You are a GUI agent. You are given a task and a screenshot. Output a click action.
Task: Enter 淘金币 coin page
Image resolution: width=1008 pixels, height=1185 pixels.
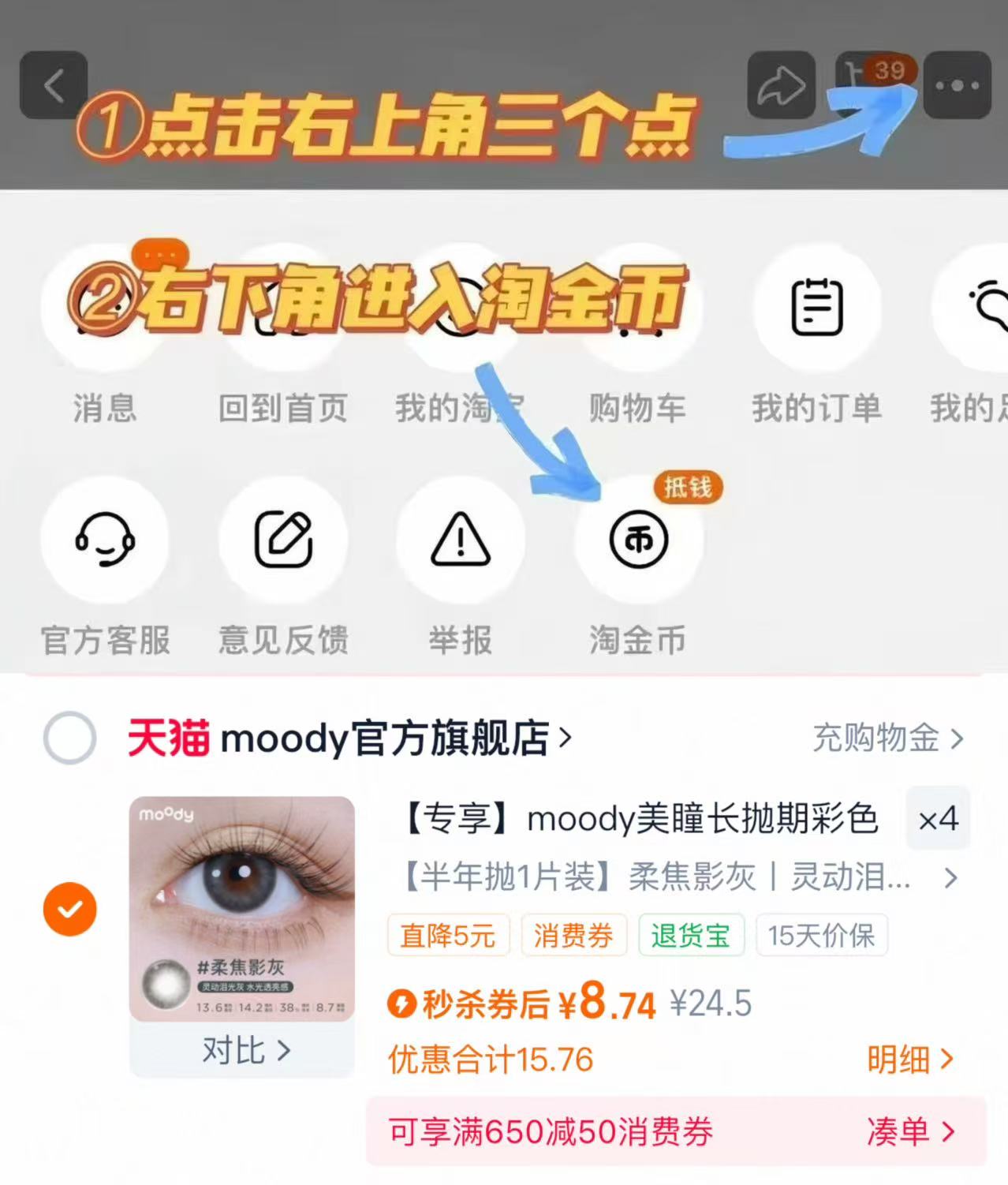tap(639, 541)
